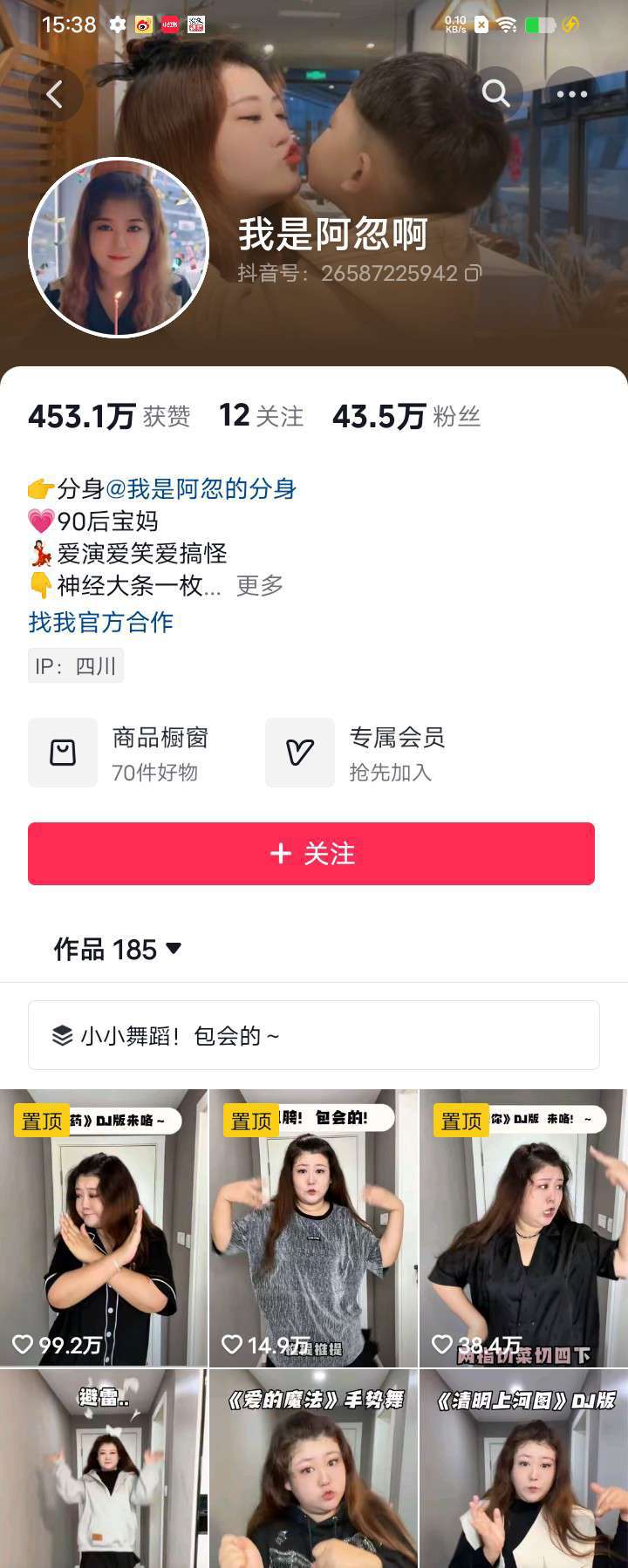View the profile avatar photo

point(119,247)
